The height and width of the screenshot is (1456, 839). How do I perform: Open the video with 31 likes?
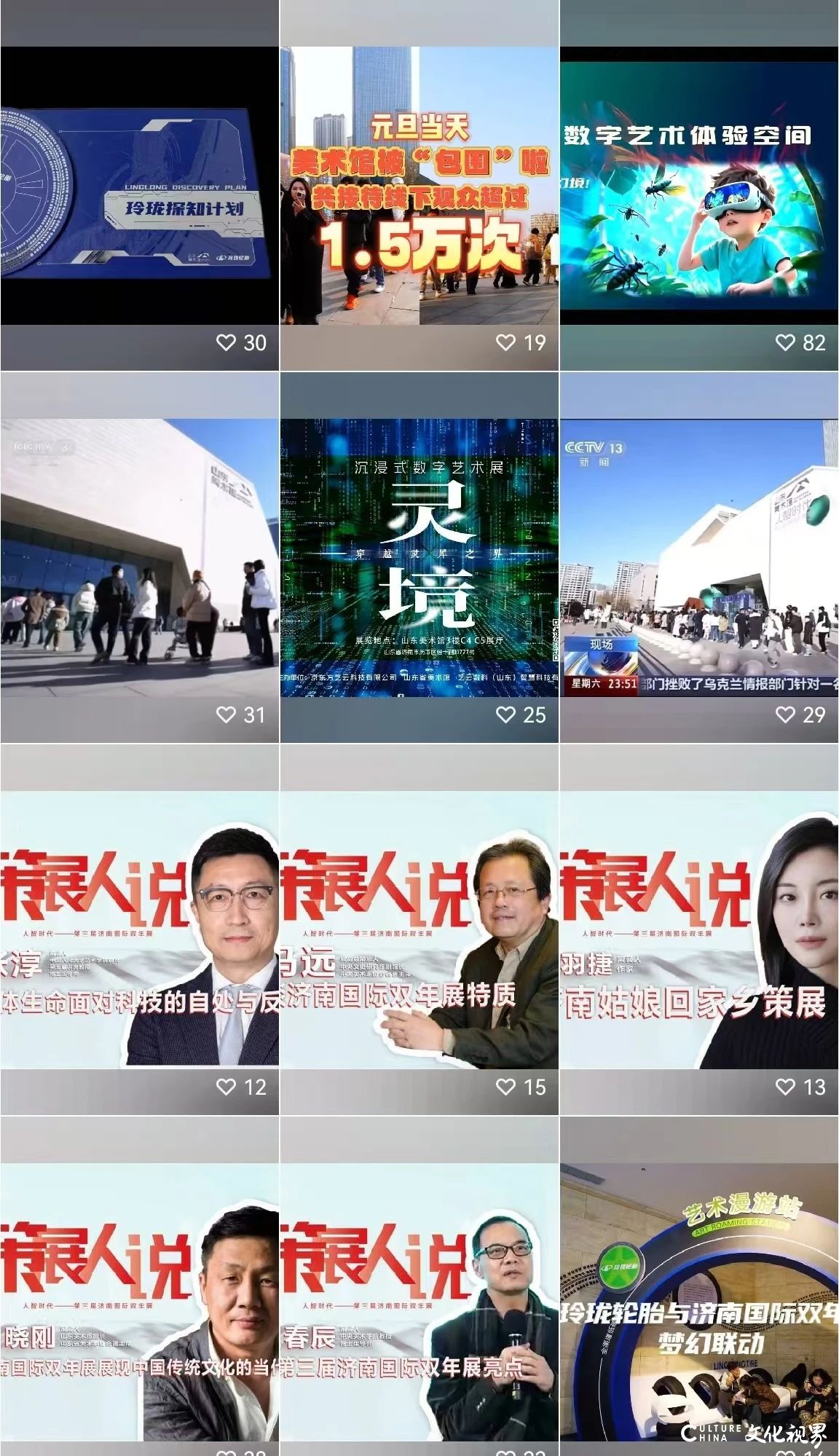139,557
